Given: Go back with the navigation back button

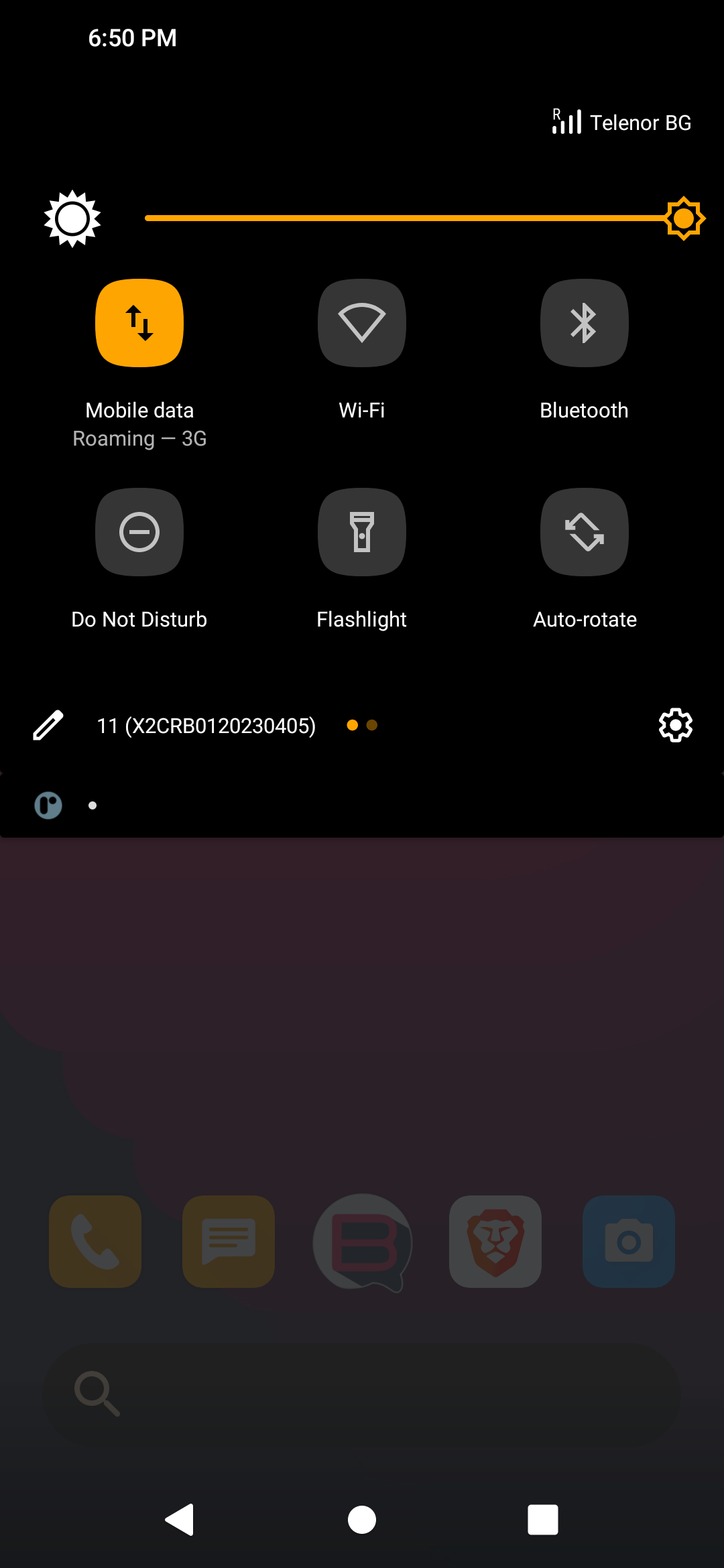Looking at the screenshot, I should pos(180,1519).
